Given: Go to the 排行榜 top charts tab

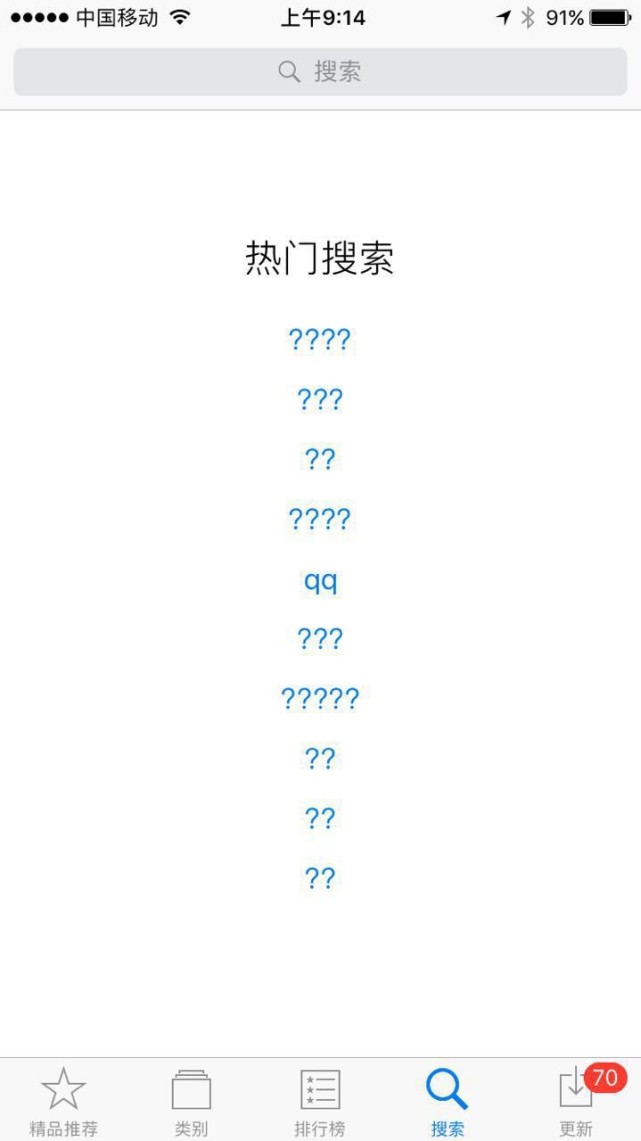Looking at the screenshot, I should 320,1100.
